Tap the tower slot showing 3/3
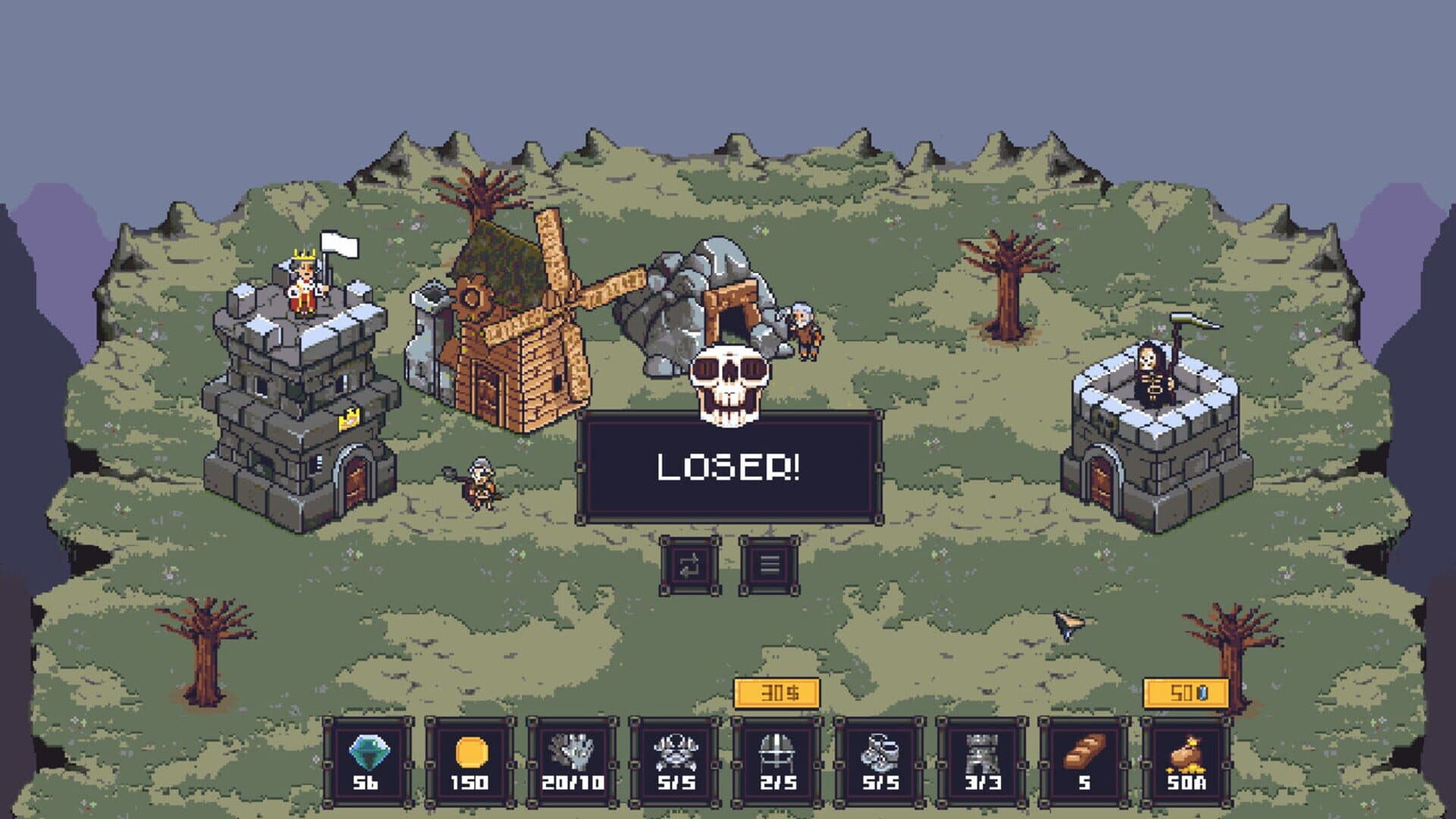Image resolution: width=1456 pixels, height=819 pixels. point(982,762)
